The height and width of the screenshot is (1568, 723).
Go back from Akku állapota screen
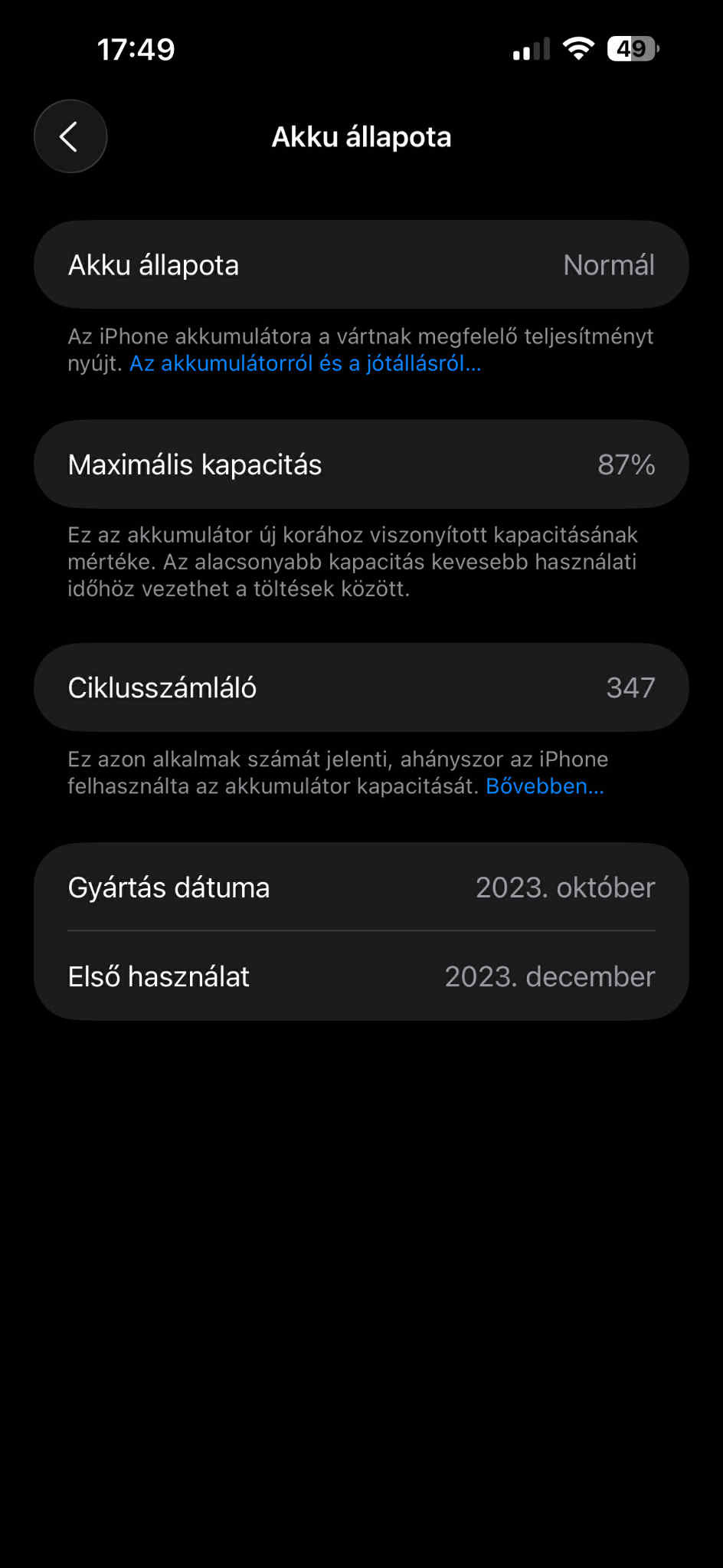(70, 136)
